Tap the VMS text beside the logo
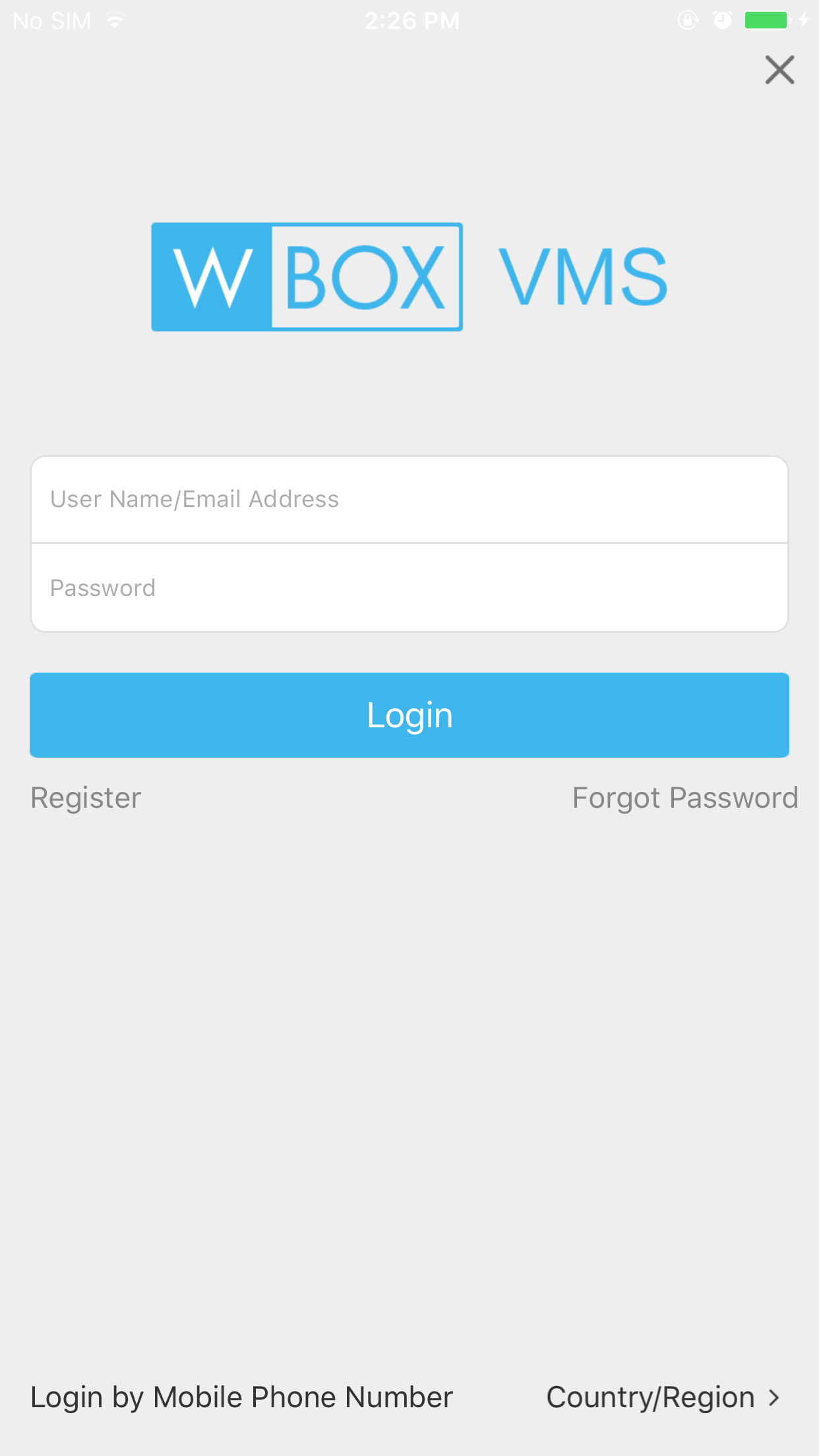This screenshot has width=819, height=1456. coord(583,276)
